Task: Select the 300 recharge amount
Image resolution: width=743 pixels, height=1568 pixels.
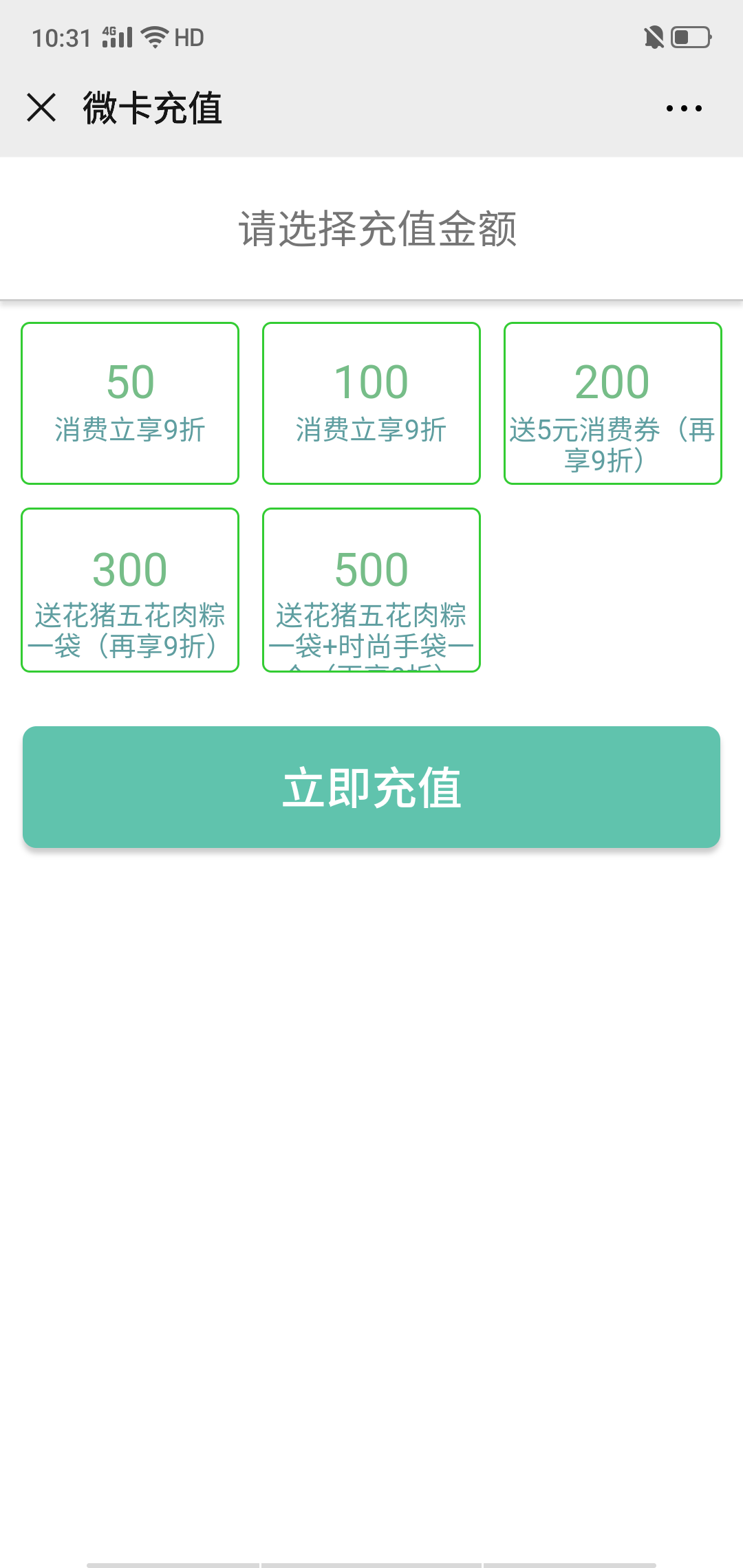Action: 130,590
